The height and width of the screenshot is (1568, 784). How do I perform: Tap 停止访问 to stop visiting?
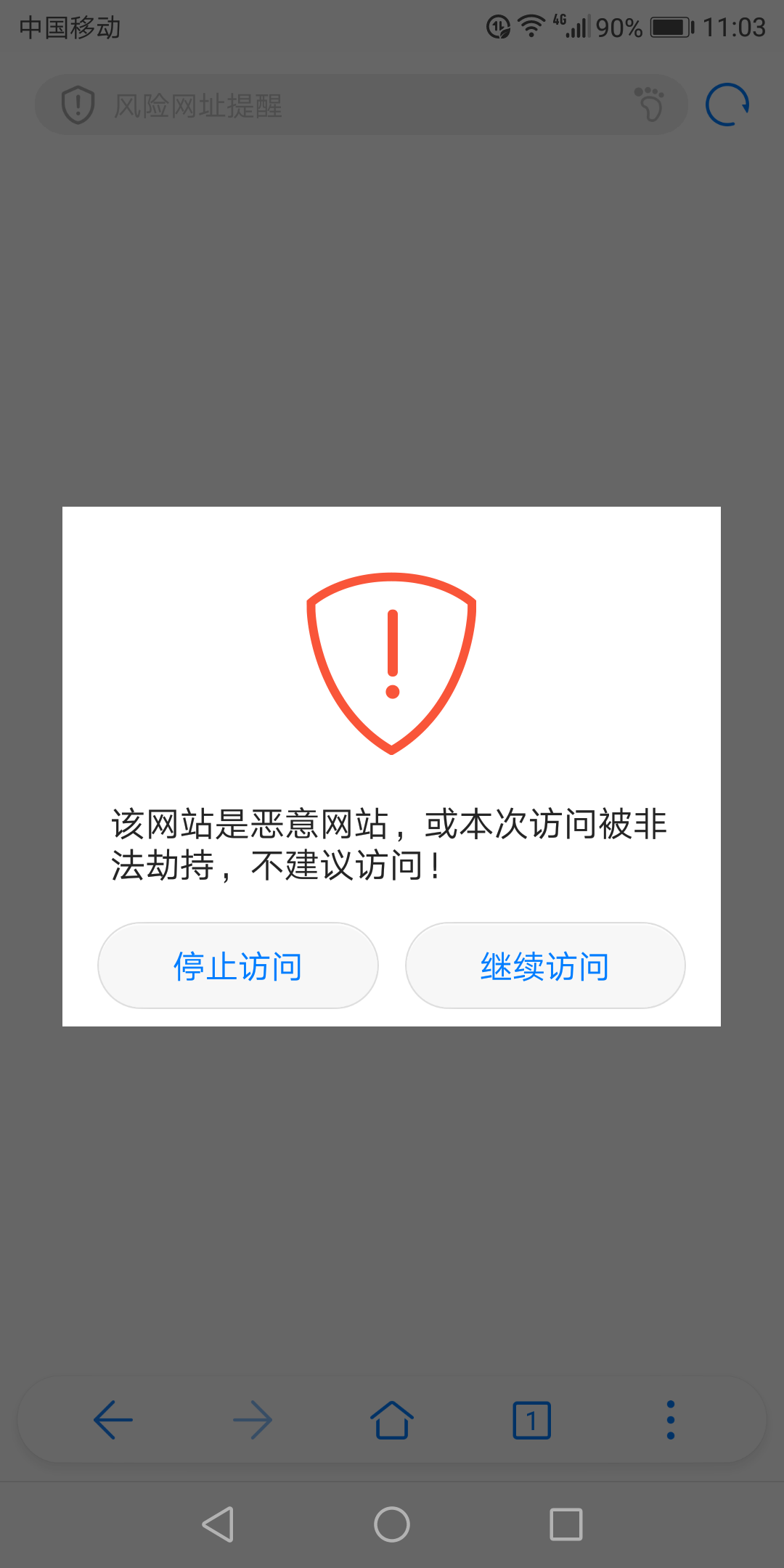238,966
